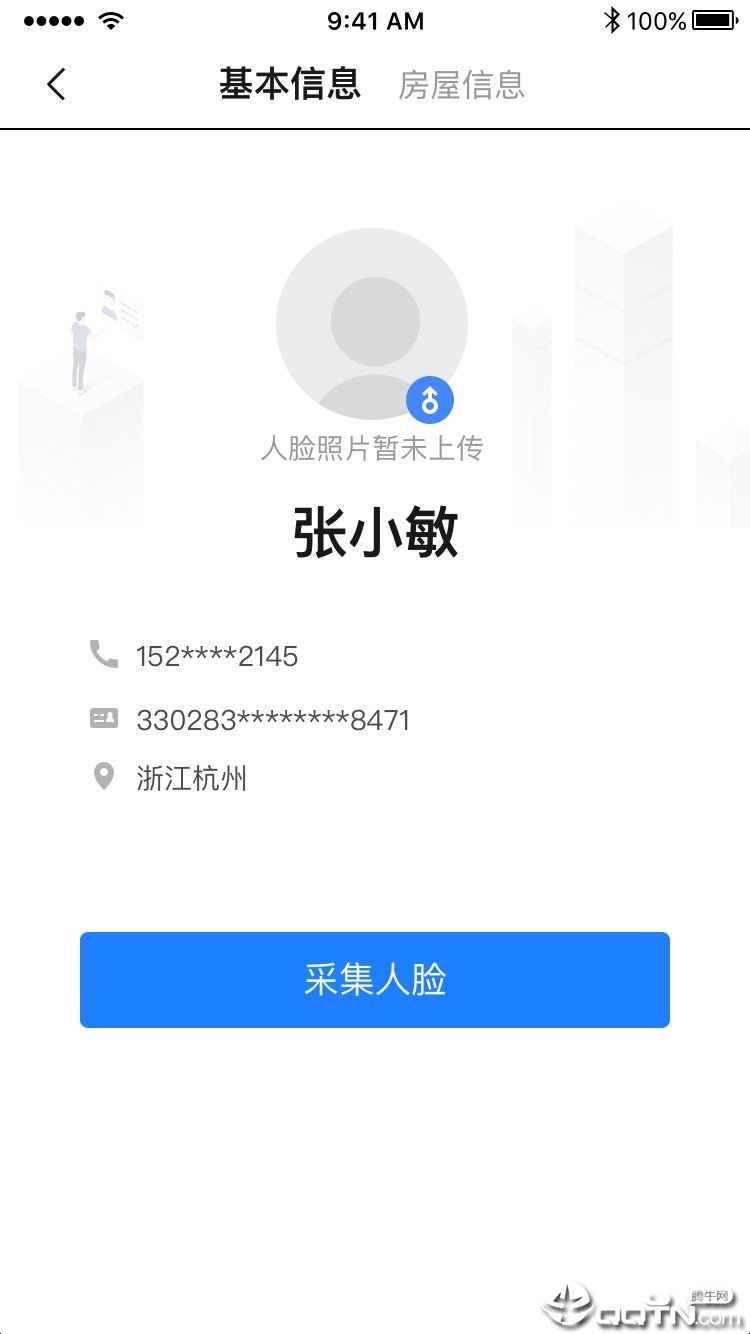Tap the name 张小敏

(x=375, y=533)
